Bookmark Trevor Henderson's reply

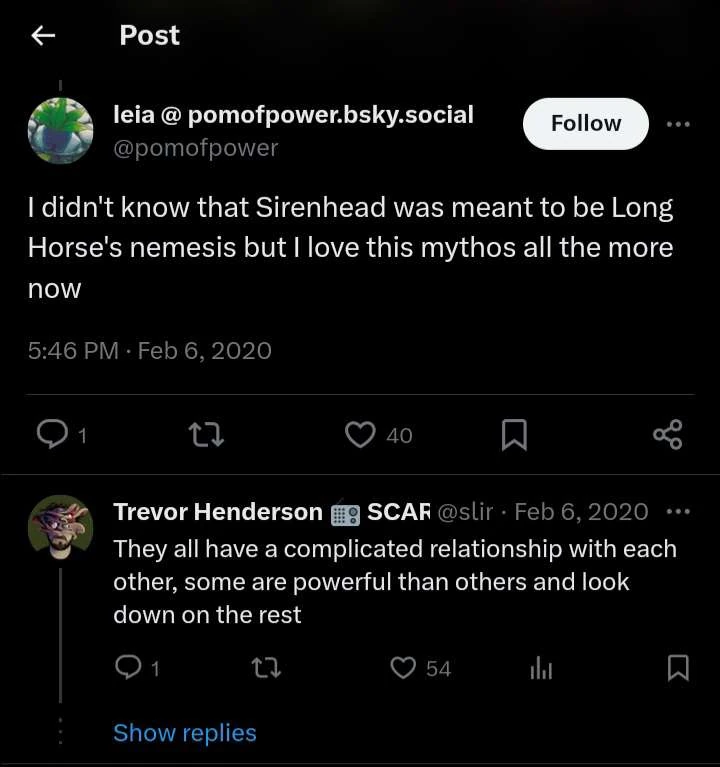[x=678, y=668]
